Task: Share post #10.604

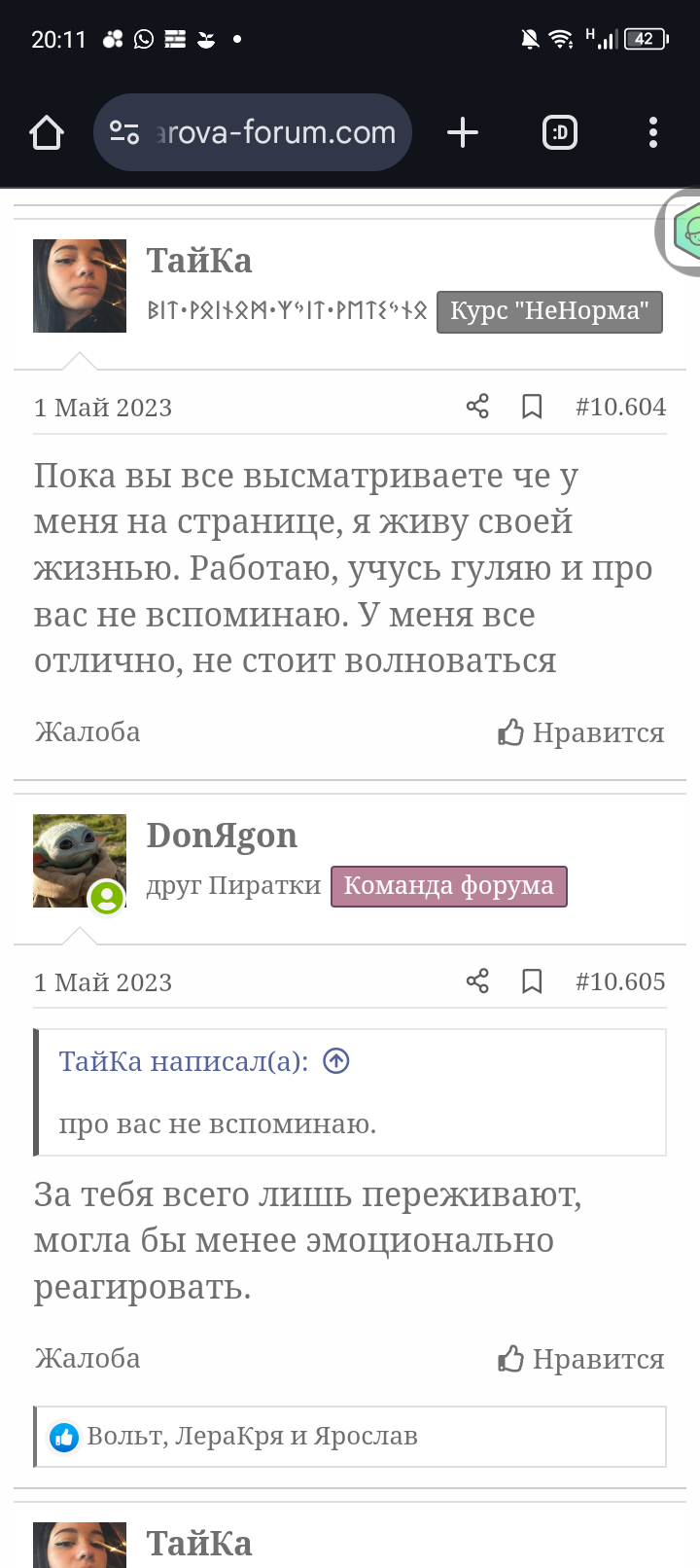Action: pos(477,407)
